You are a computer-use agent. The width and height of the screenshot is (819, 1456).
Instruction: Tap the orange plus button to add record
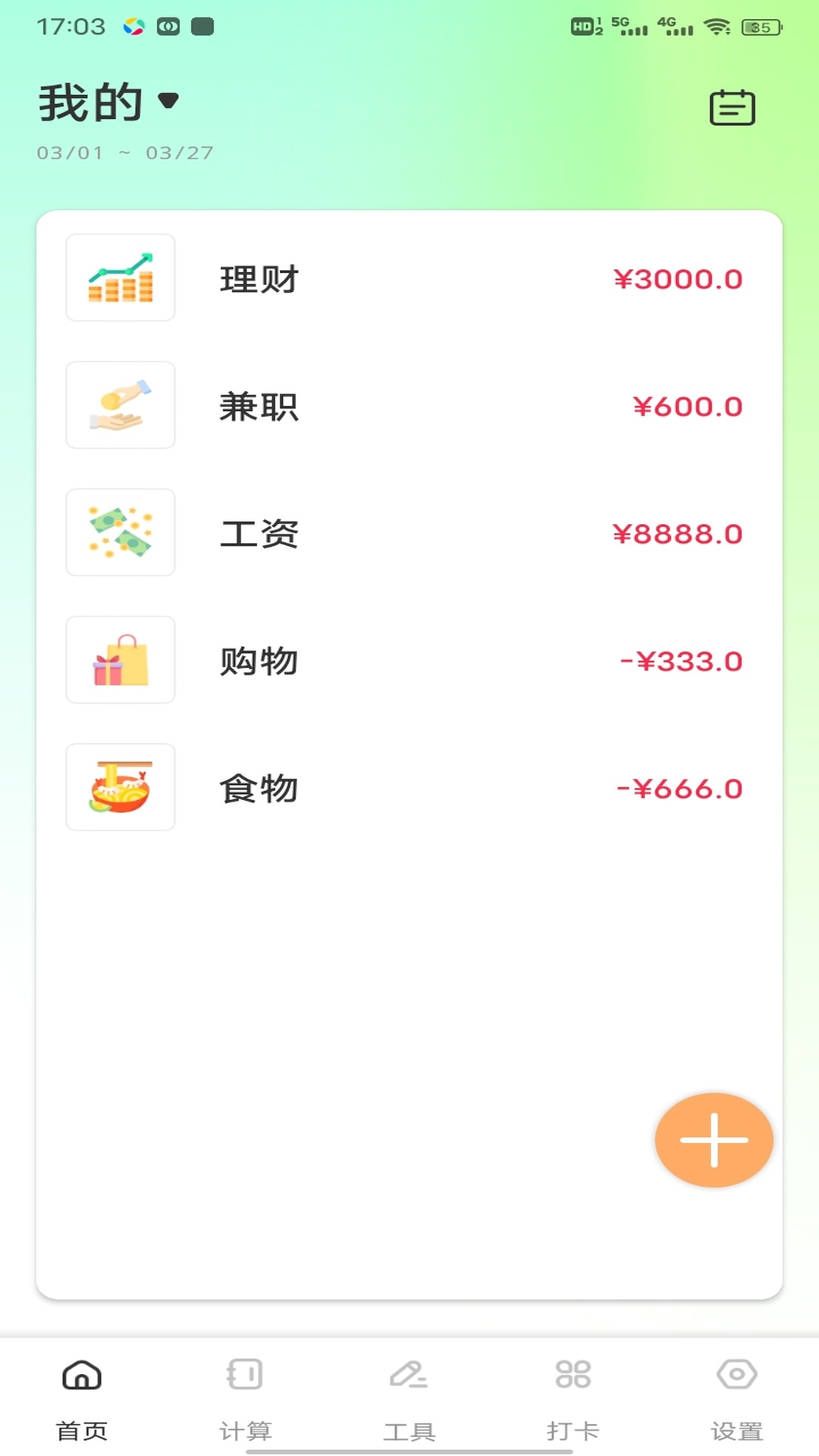click(714, 1140)
